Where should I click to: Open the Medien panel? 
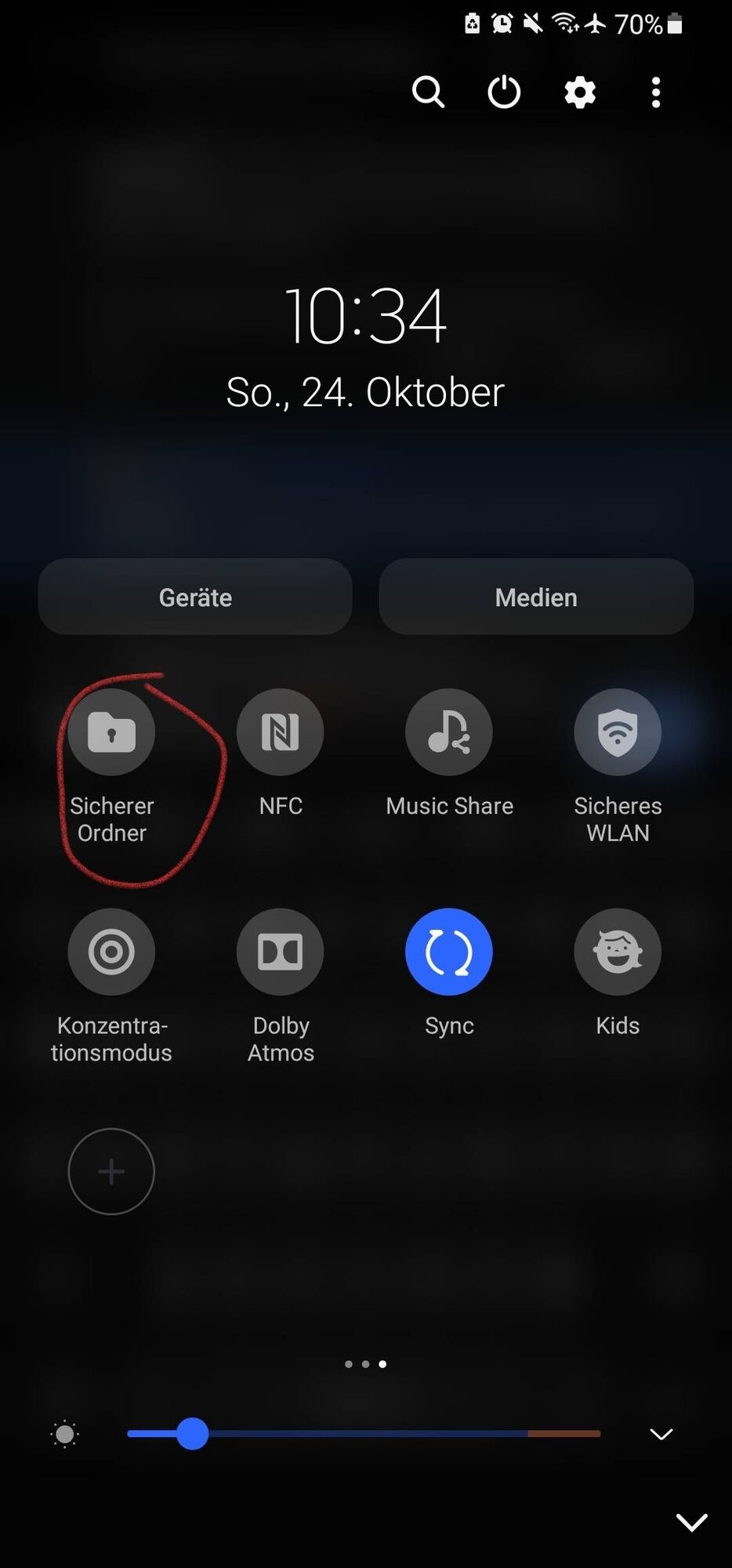tap(536, 597)
